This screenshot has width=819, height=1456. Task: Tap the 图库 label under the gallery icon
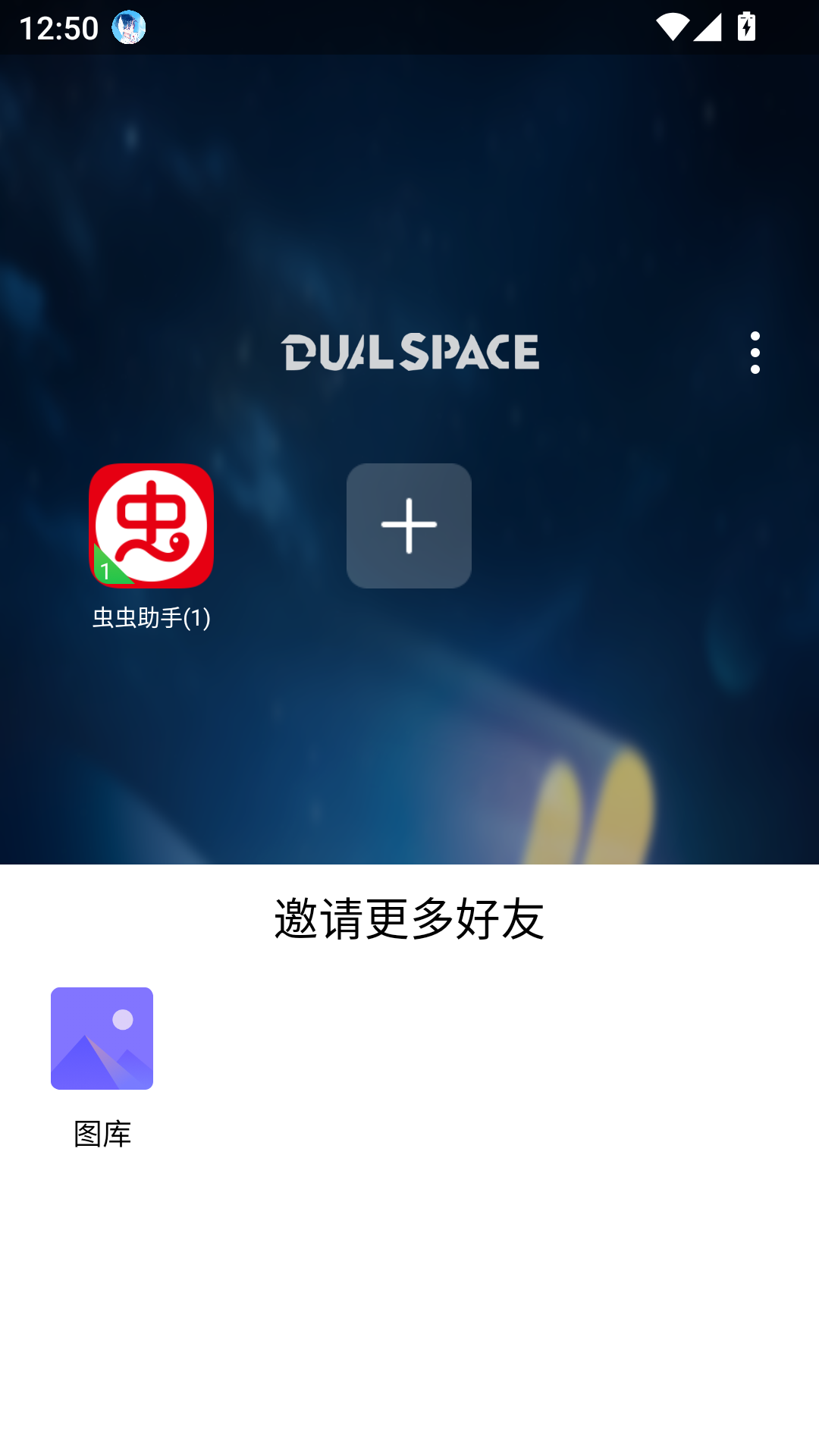(102, 1135)
